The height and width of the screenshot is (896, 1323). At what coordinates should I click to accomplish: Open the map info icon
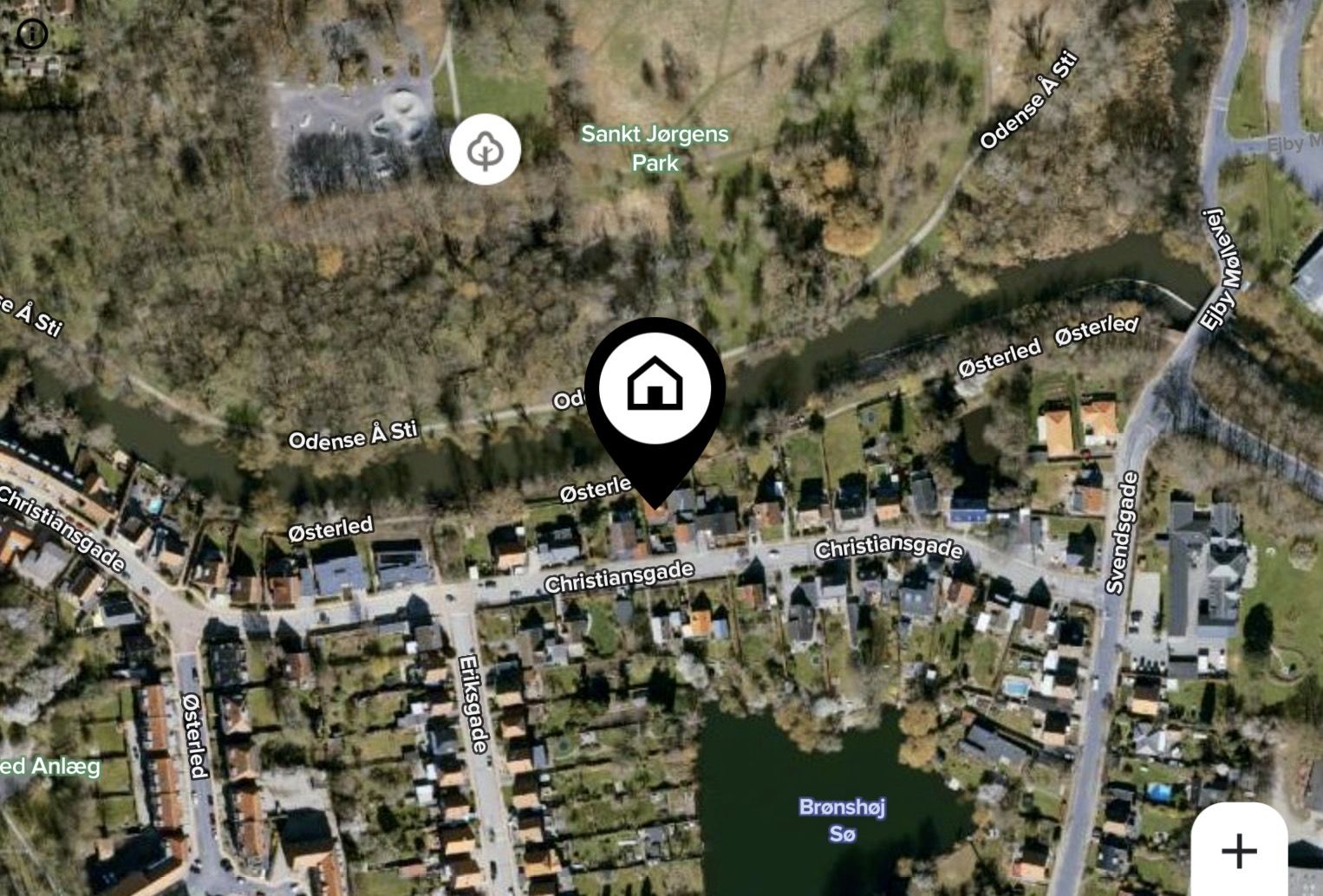point(33,35)
